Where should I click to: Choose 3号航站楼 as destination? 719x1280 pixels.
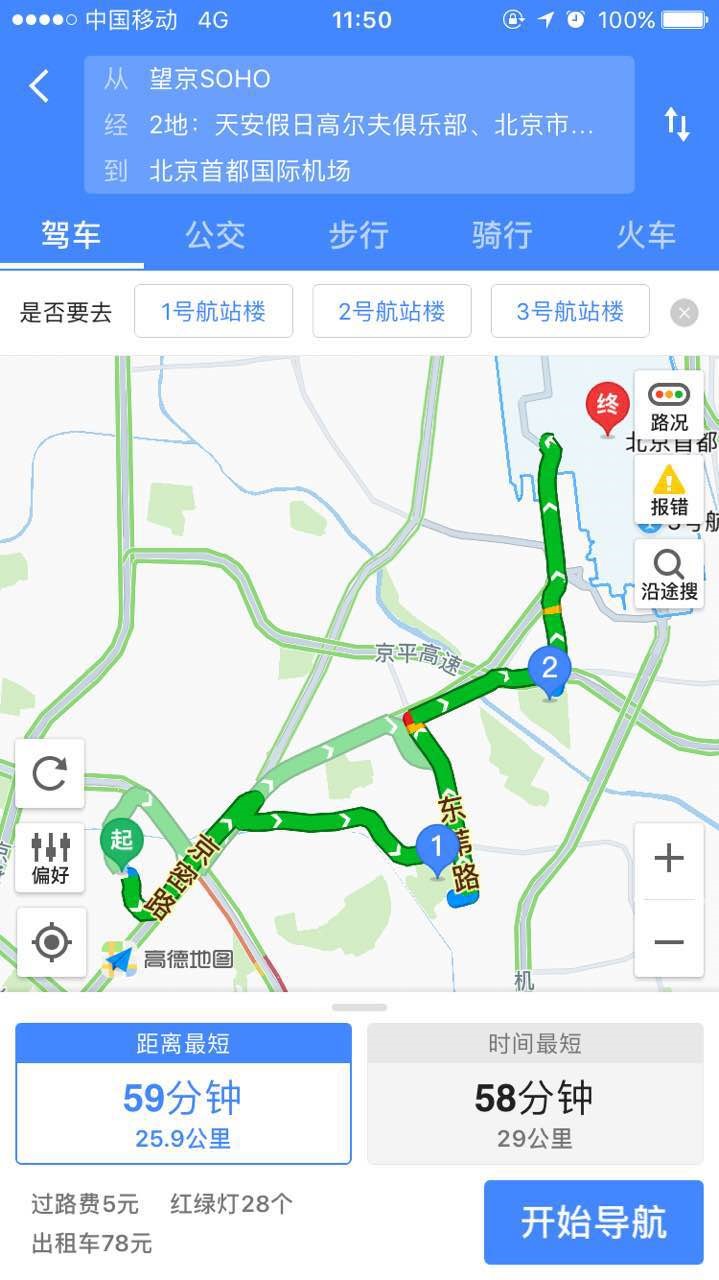(570, 311)
